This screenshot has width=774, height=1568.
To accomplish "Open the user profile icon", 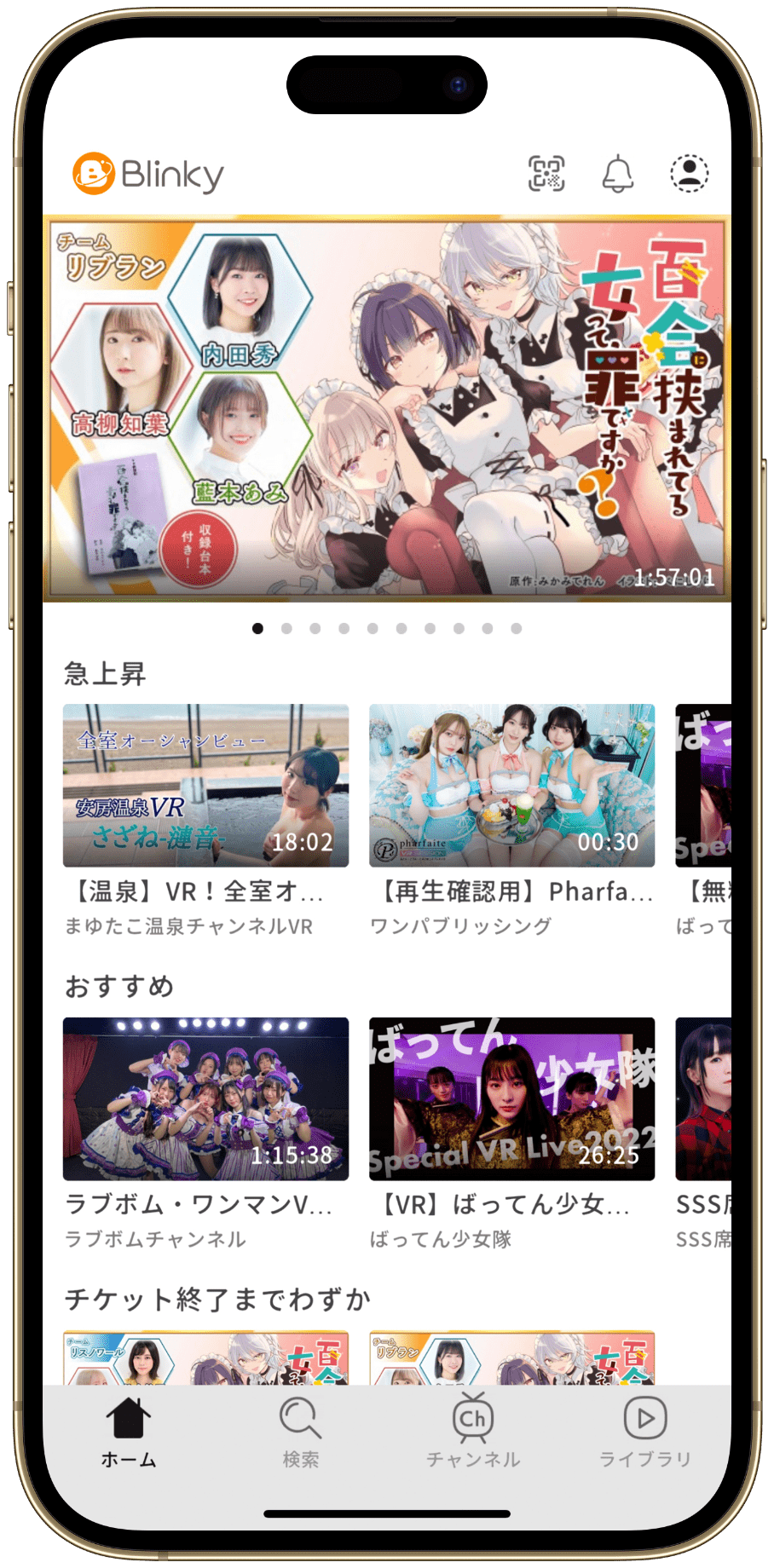I will [x=689, y=173].
